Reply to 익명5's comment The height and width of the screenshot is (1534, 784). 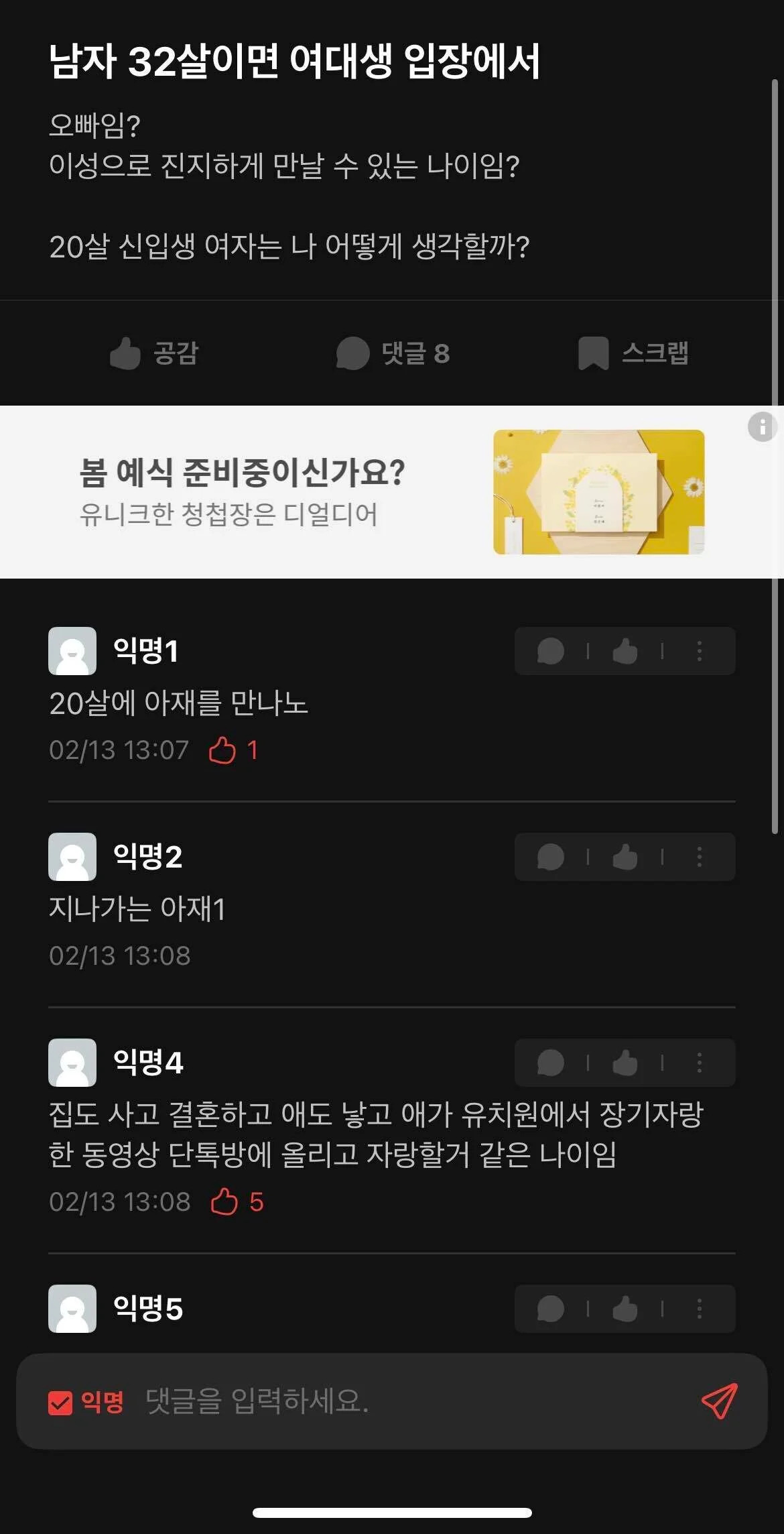(551, 1309)
